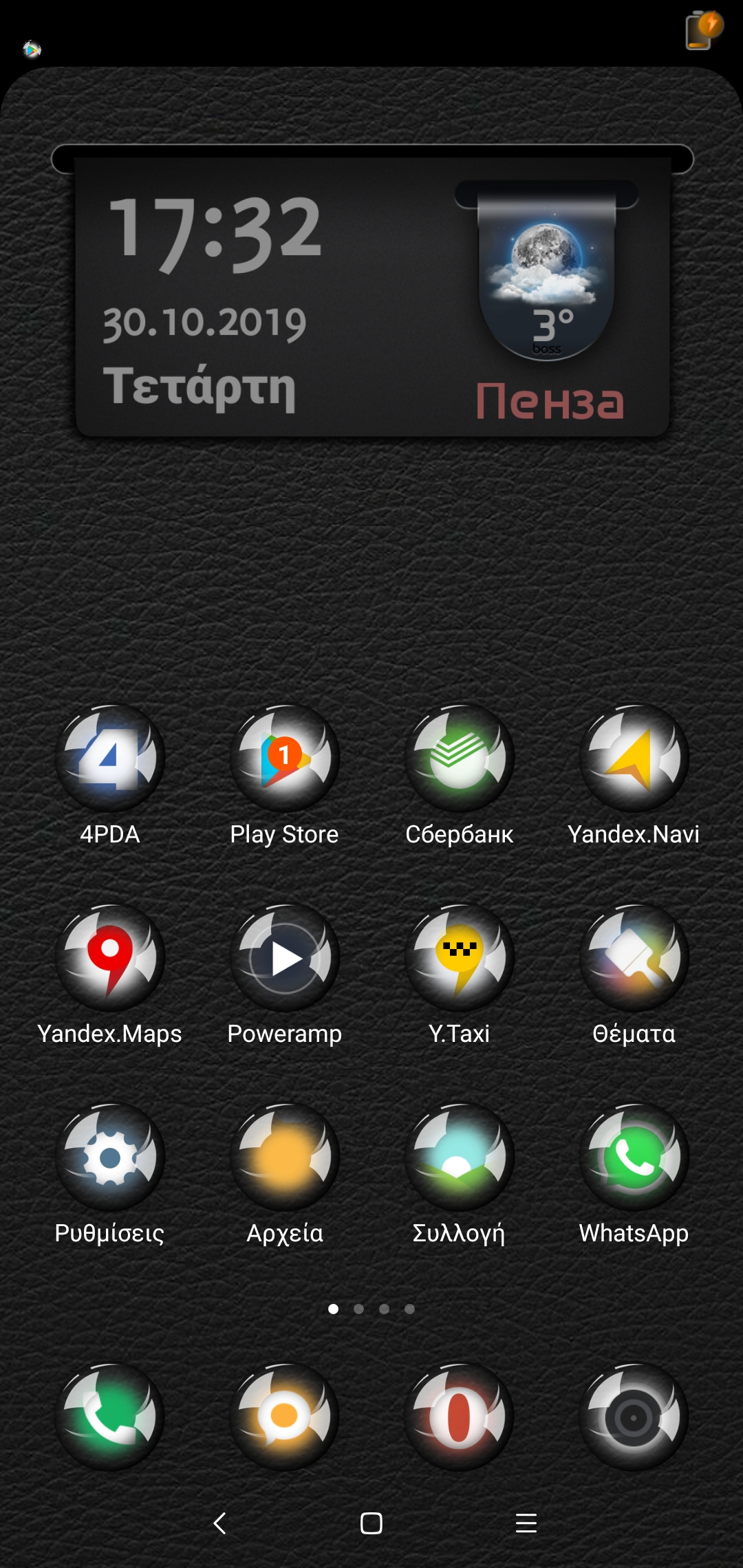
Task: Open the Y.Taxi app
Action: 459,957
